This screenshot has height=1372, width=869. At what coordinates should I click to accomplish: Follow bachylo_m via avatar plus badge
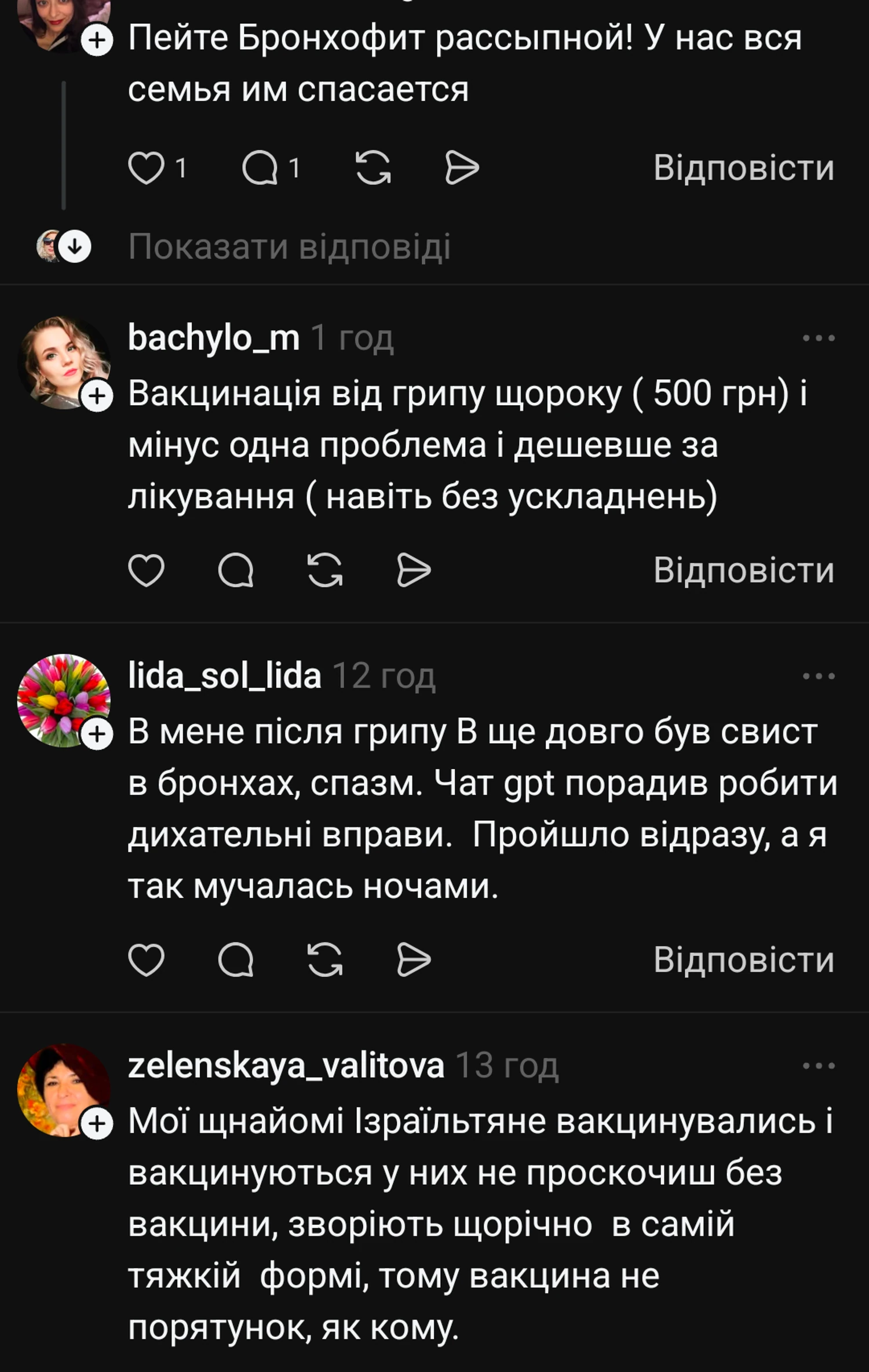tap(97, 396)
